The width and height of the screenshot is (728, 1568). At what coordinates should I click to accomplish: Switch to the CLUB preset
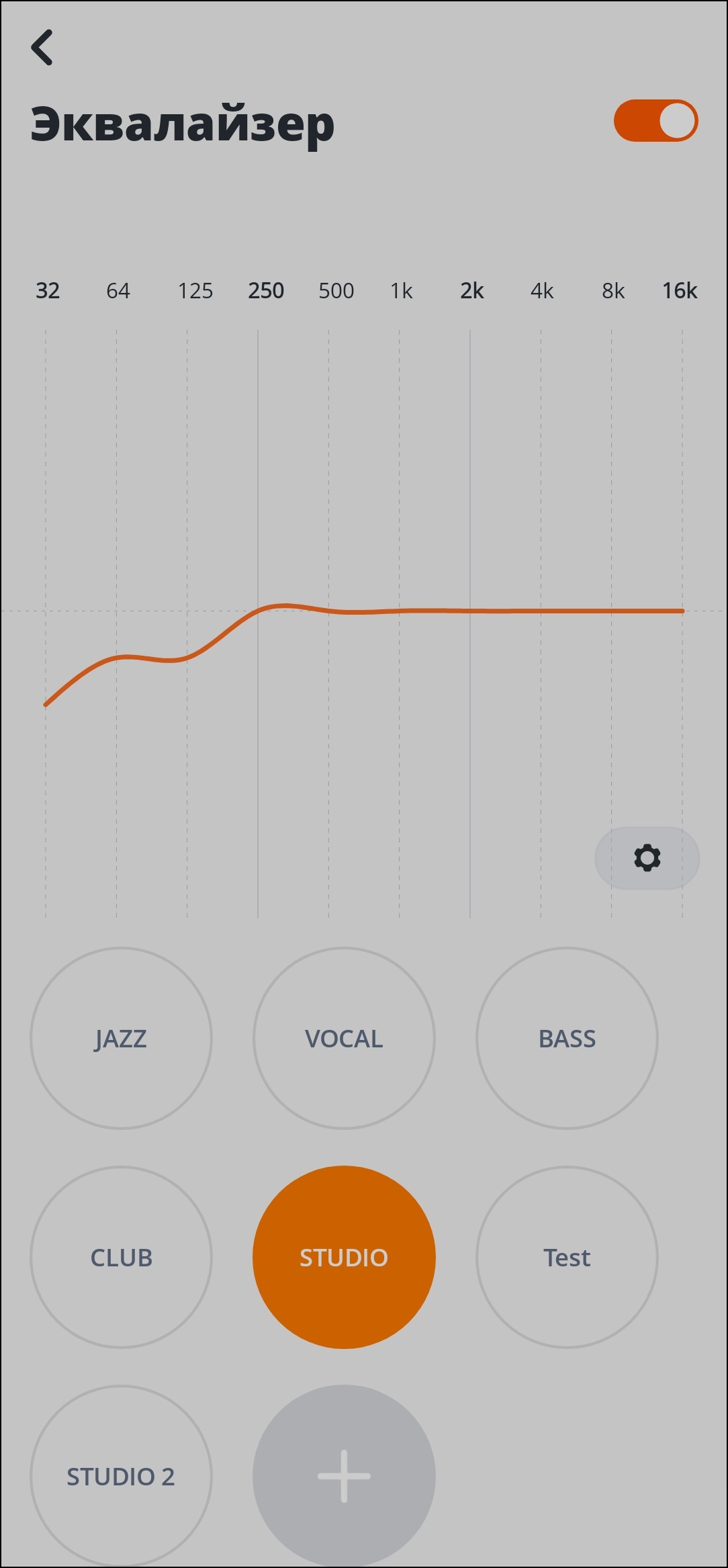click(x=121, y=1258)
